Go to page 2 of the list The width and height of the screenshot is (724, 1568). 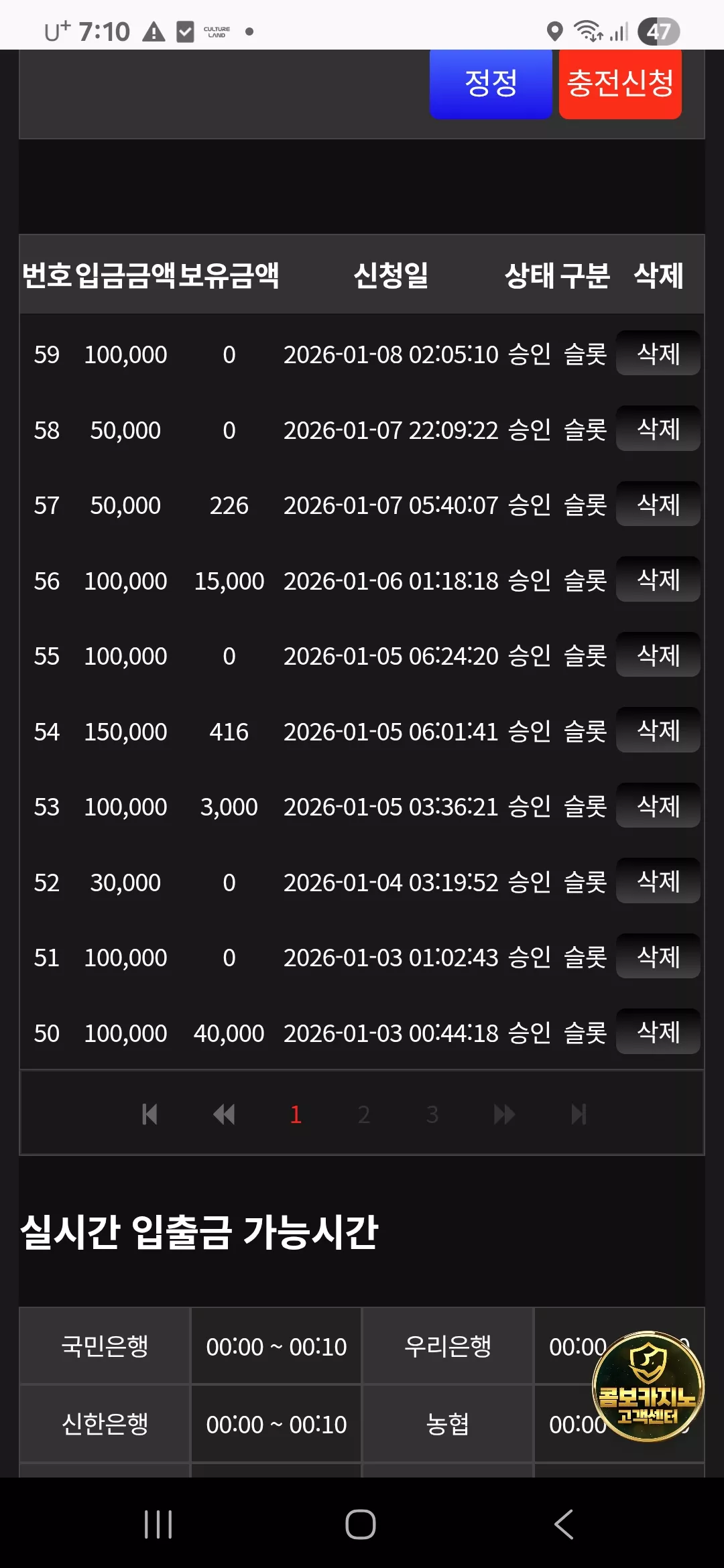pos(364,1114)
